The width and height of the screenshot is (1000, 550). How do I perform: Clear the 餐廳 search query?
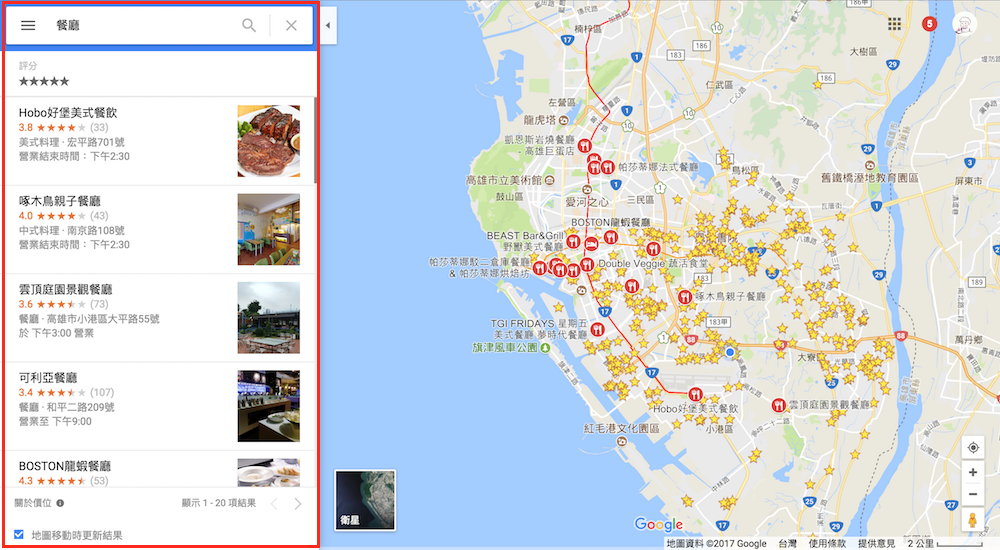[291, 25]
